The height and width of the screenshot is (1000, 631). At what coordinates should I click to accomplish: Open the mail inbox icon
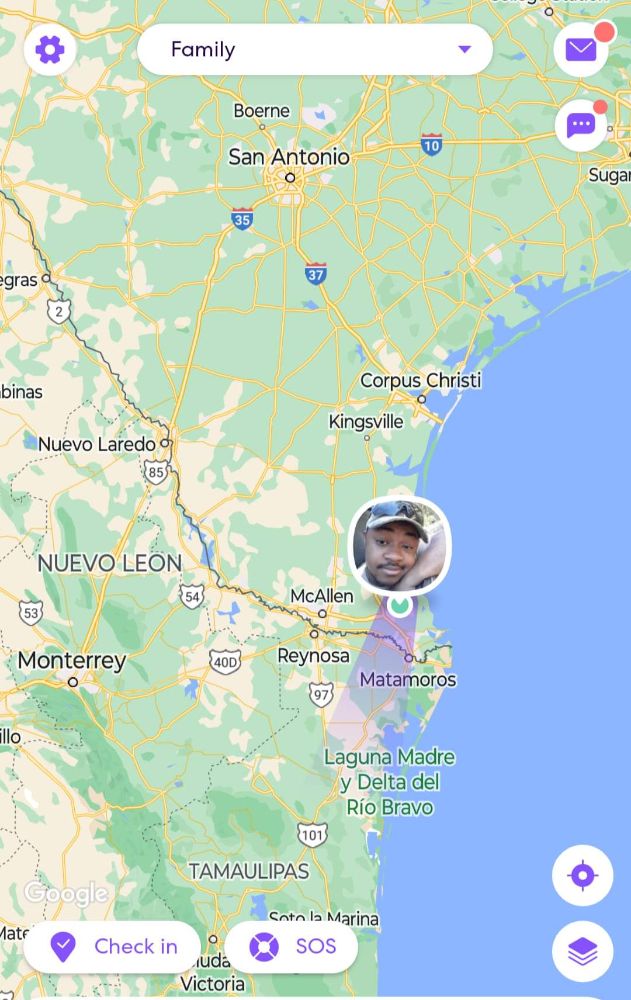coord(581,49)
